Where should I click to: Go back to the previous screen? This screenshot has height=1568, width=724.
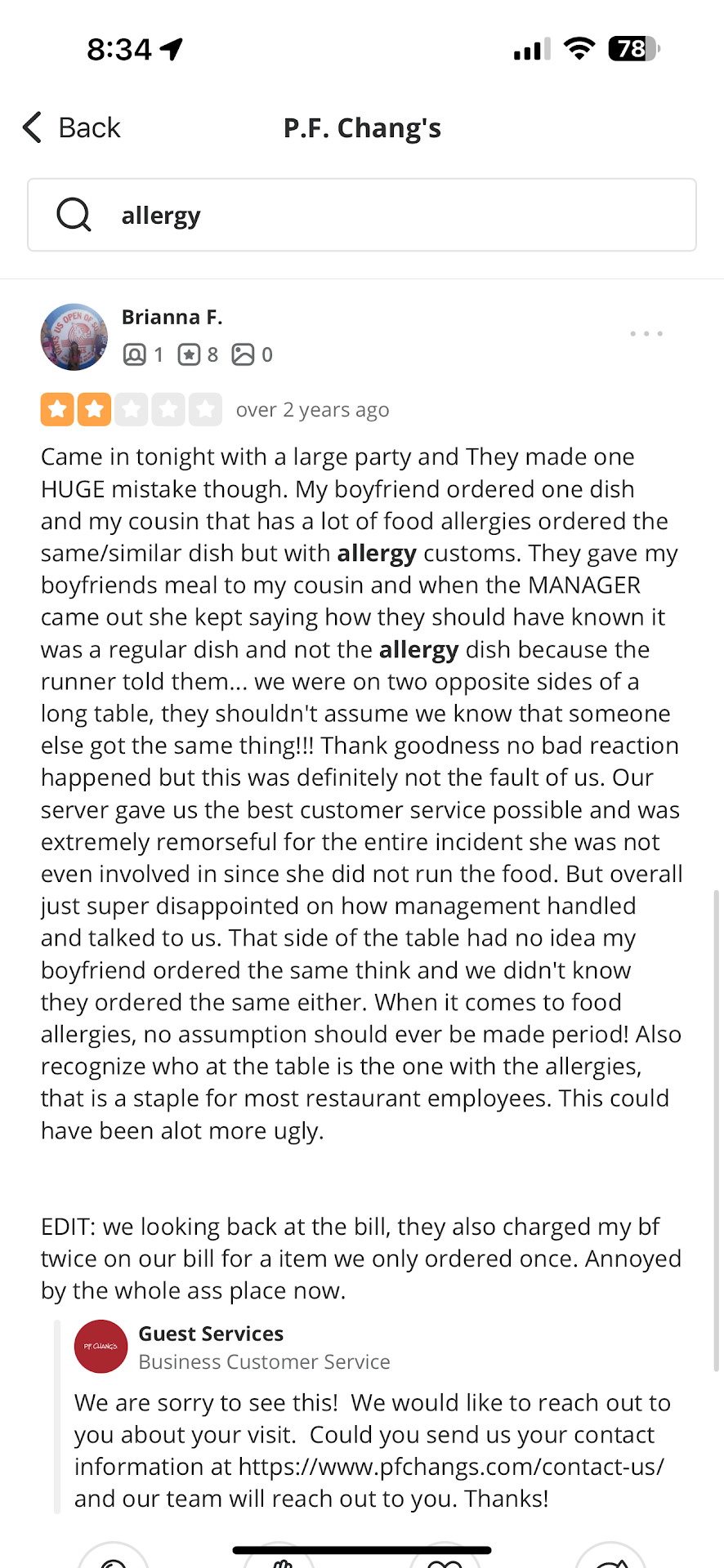coord(72,128)
